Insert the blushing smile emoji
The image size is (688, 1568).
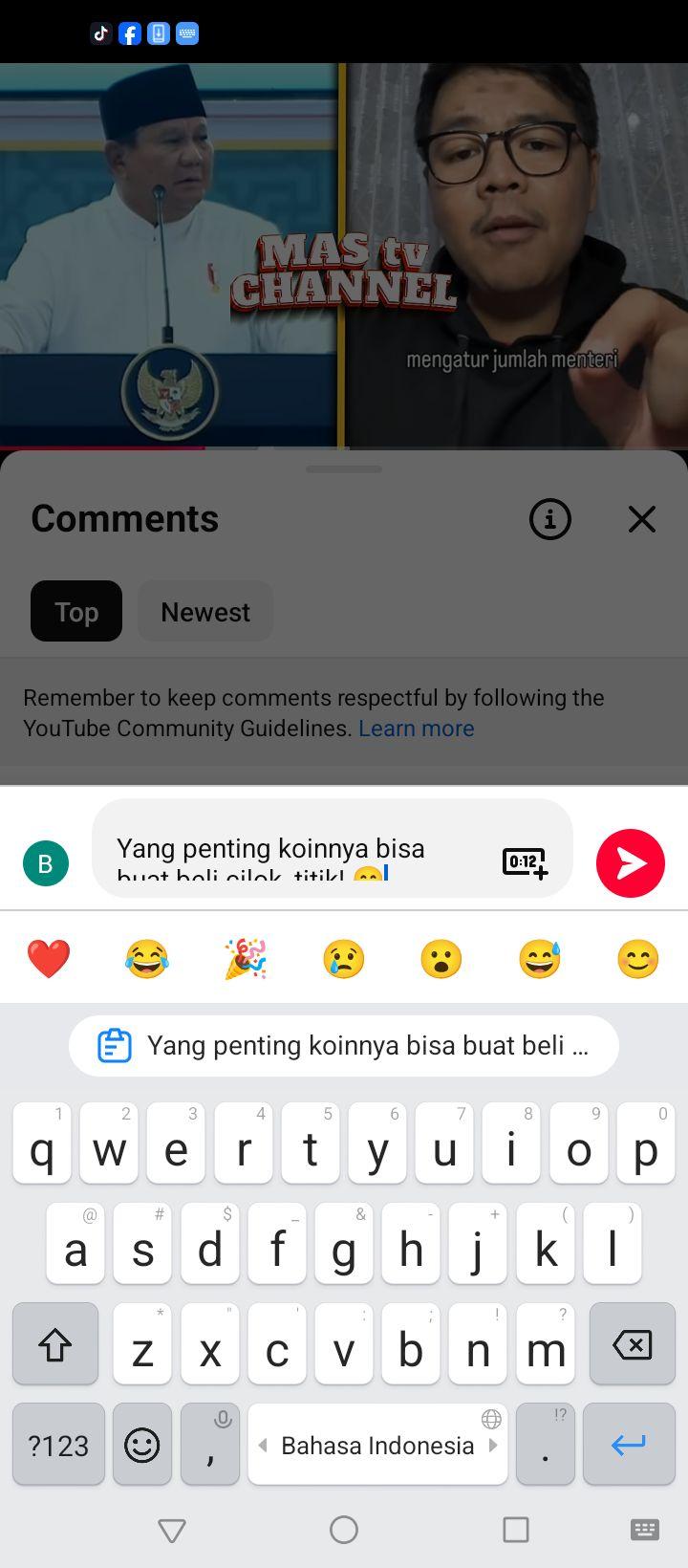[638, 959]
